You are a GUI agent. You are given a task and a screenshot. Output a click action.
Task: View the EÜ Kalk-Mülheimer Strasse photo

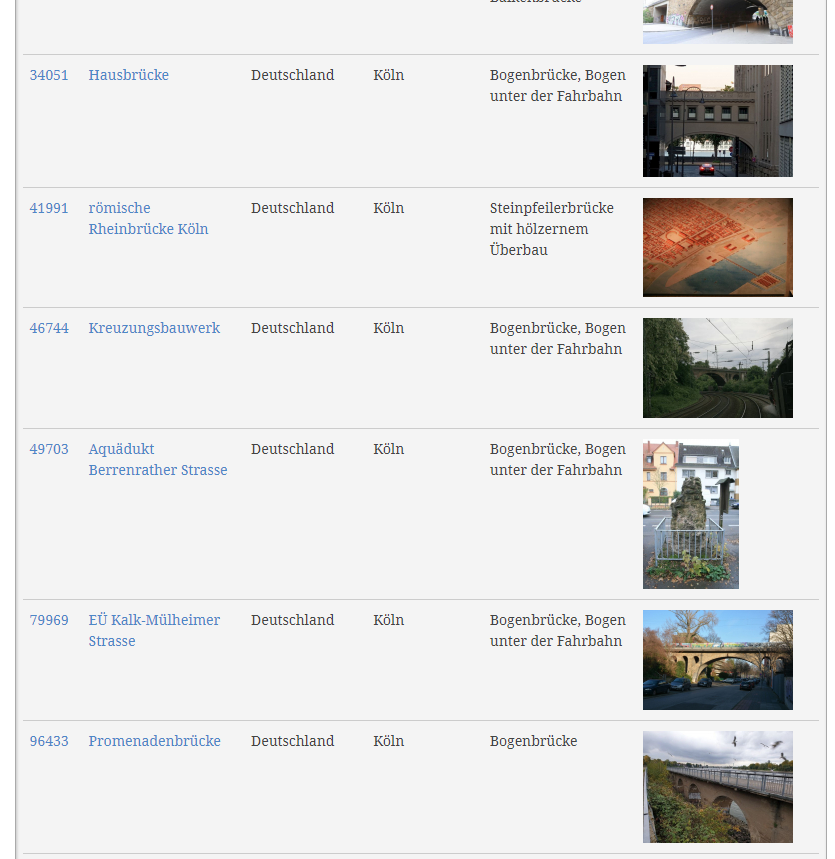[717, 660]
